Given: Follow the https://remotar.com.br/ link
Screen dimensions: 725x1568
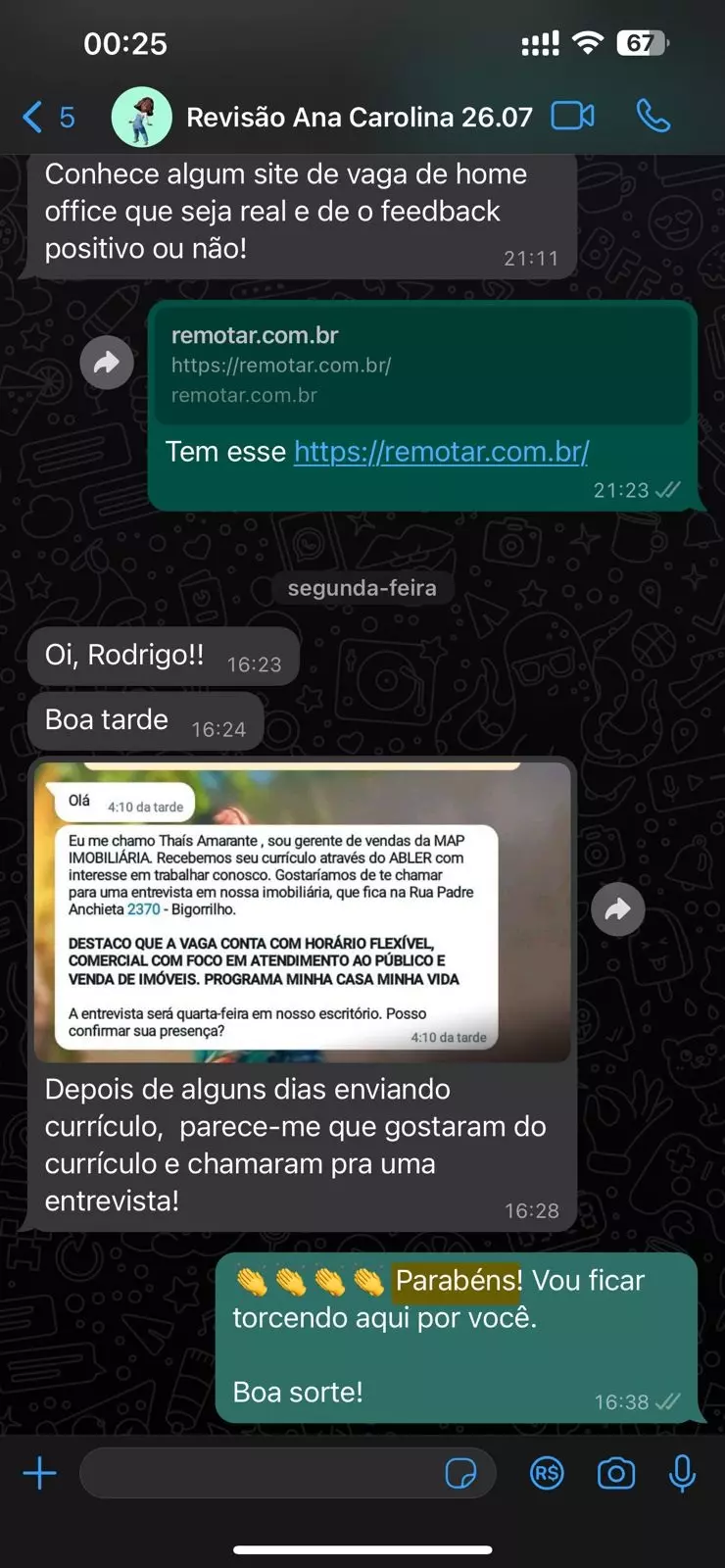Looking at the screenshot, I should [x=441, y=452].
